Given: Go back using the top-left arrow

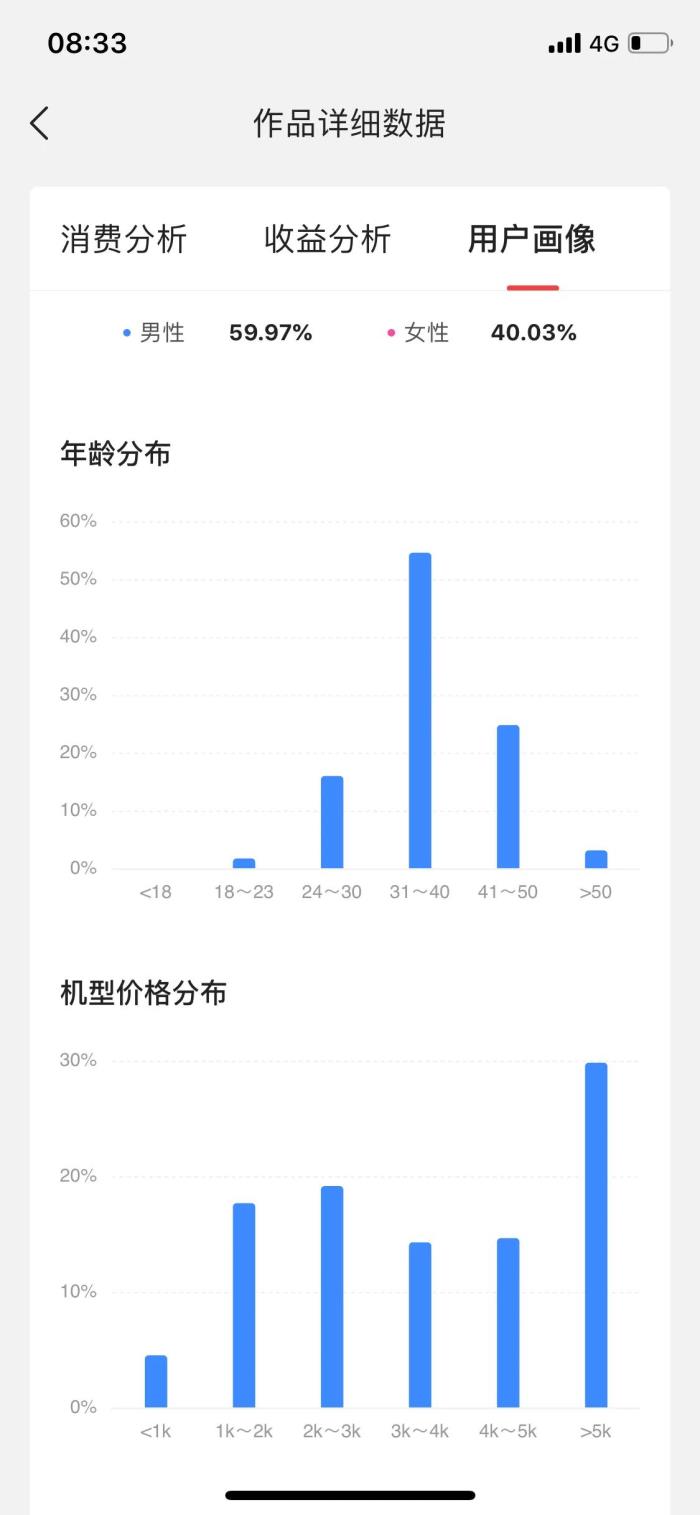Looking at the screenshot, I should point(40,124).
